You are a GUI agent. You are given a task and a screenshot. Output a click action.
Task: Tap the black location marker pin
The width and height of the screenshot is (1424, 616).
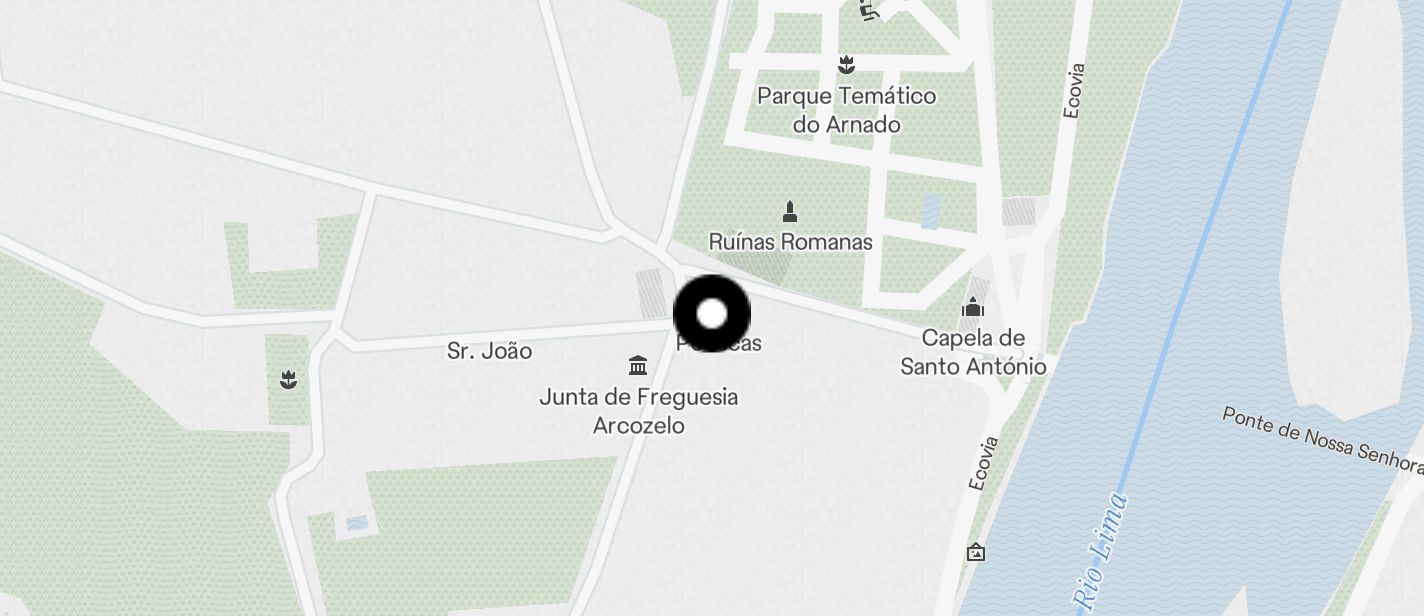click(711, 314)
